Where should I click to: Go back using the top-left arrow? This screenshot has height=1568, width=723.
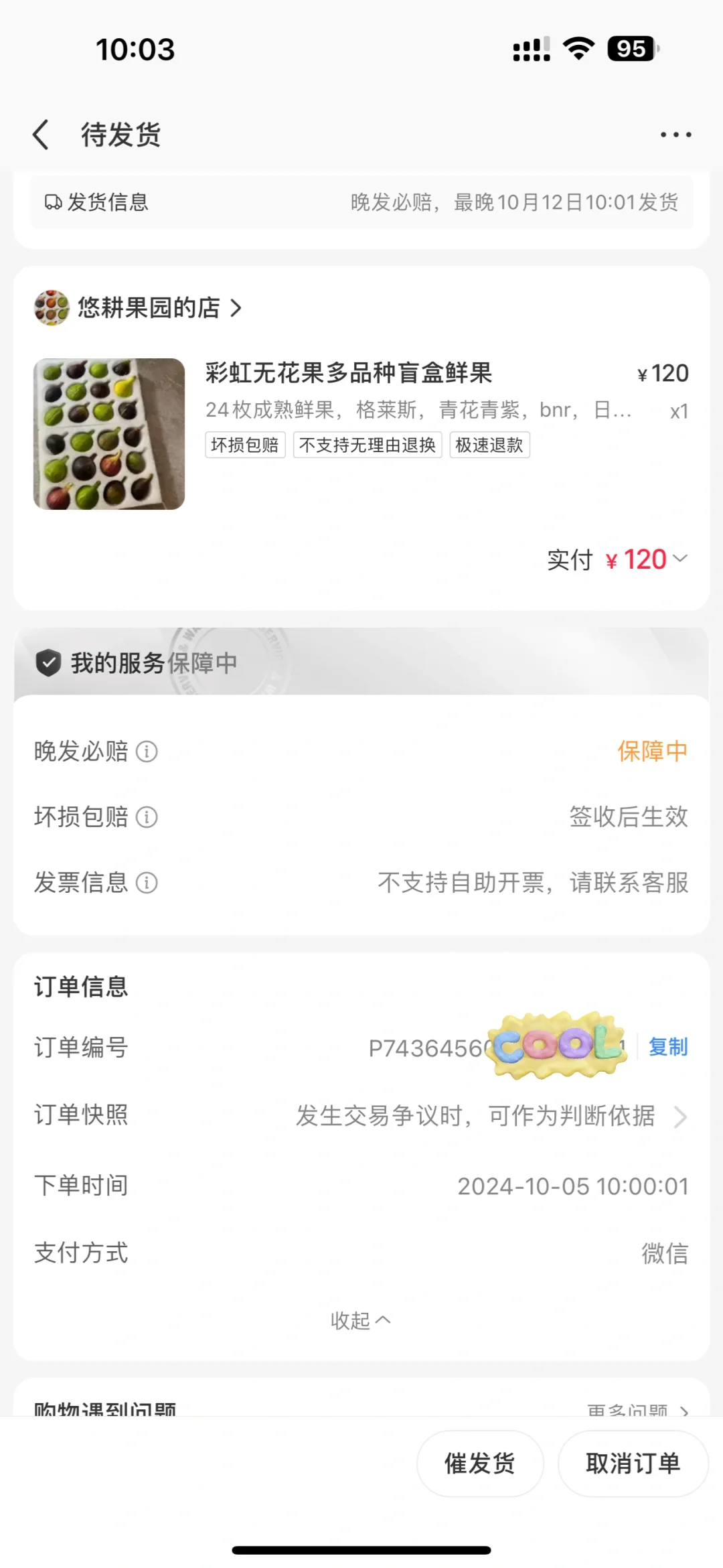point(41,135)
